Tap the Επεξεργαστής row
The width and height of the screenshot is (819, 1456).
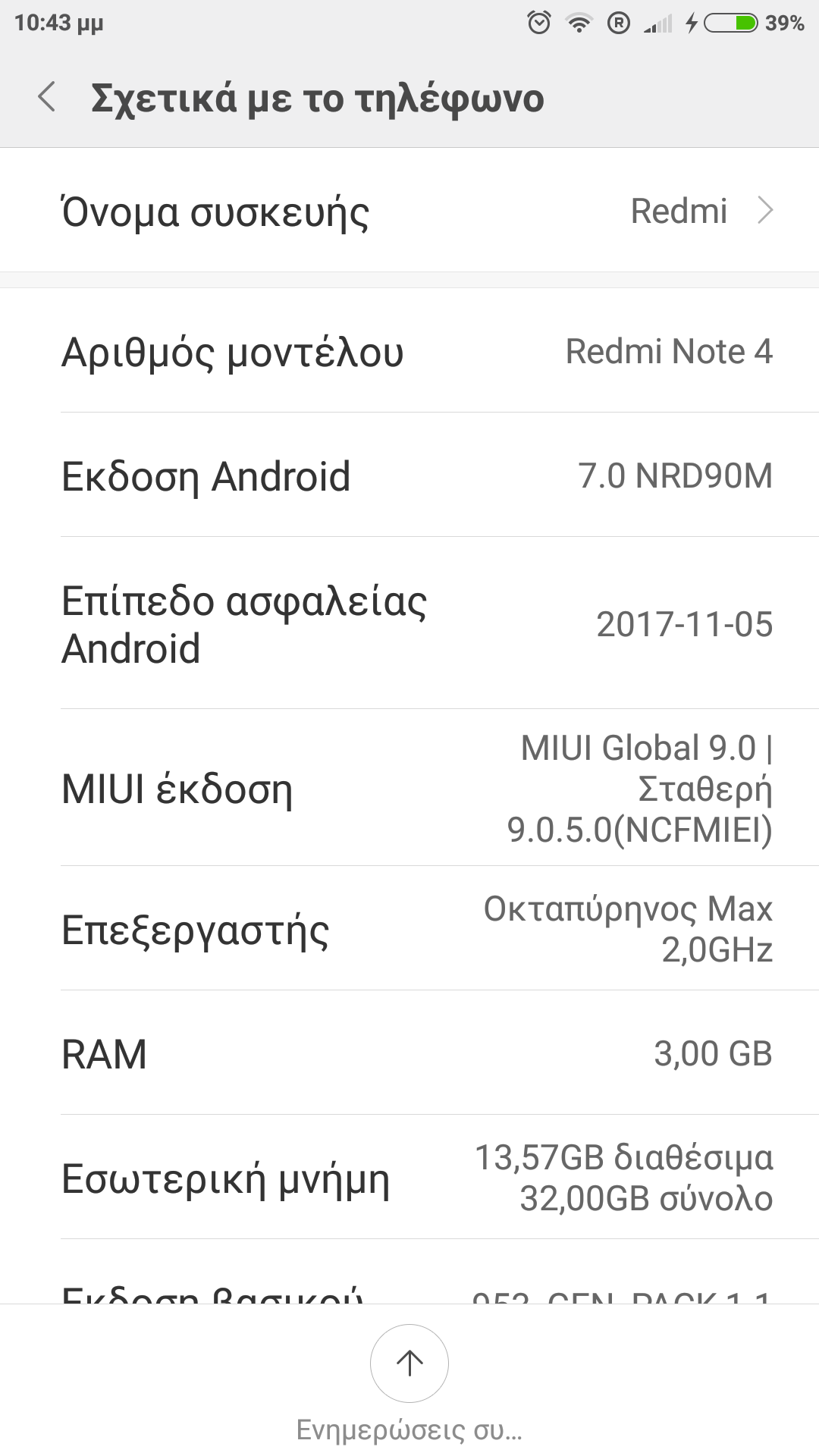point(409,930)
